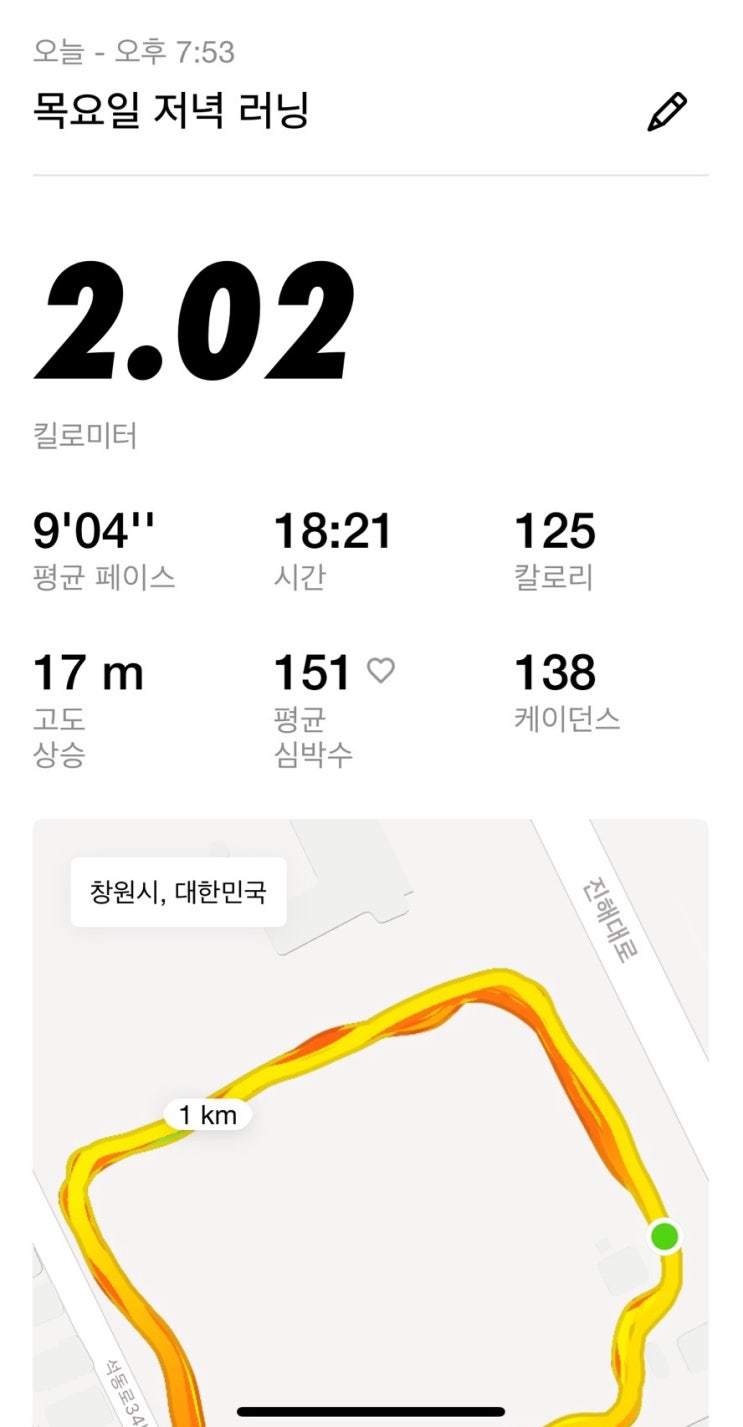
Task: Tap the heart icon beside average heart rate
Action: [381, 670]
